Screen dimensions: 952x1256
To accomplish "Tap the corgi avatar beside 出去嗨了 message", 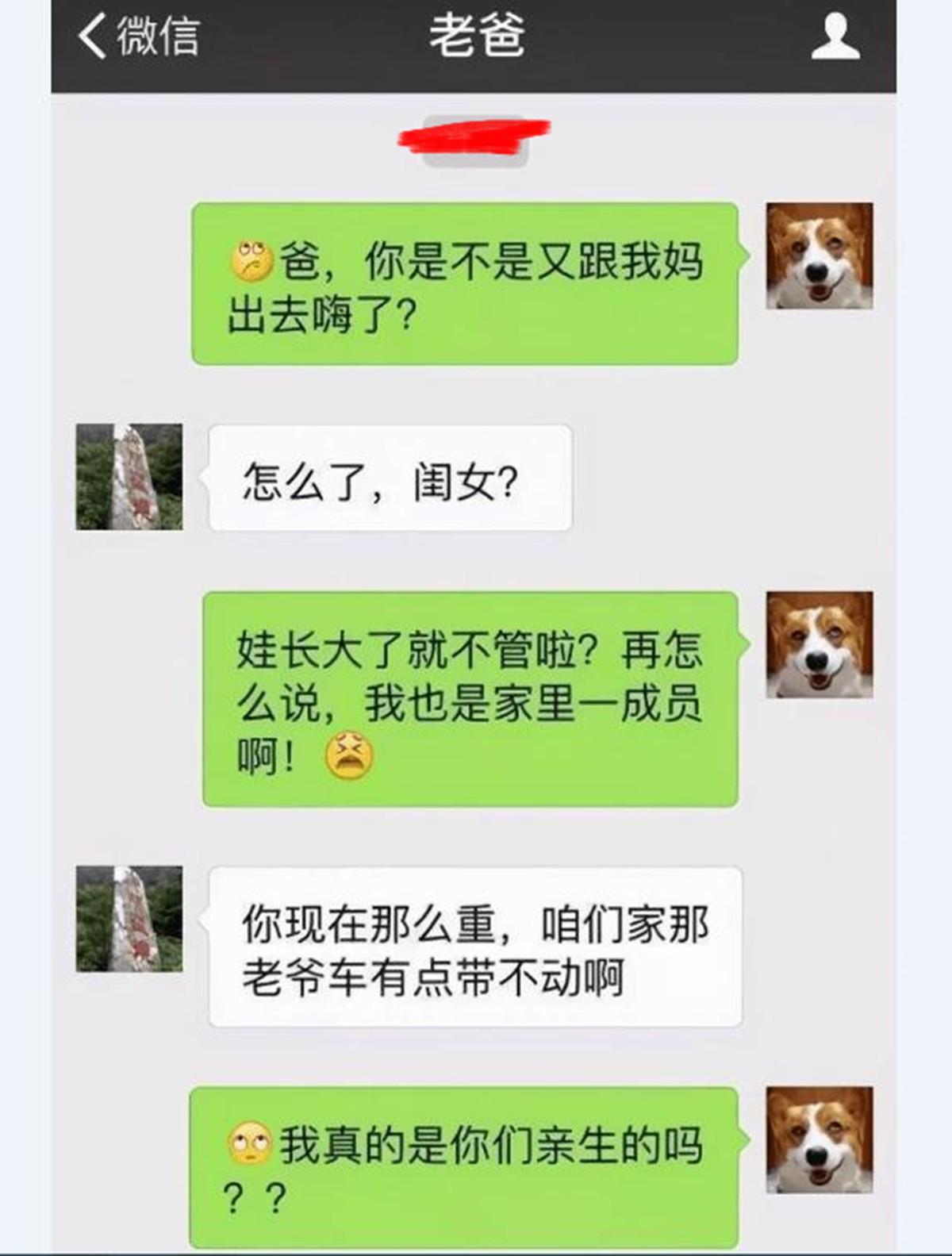I will 819,255.
